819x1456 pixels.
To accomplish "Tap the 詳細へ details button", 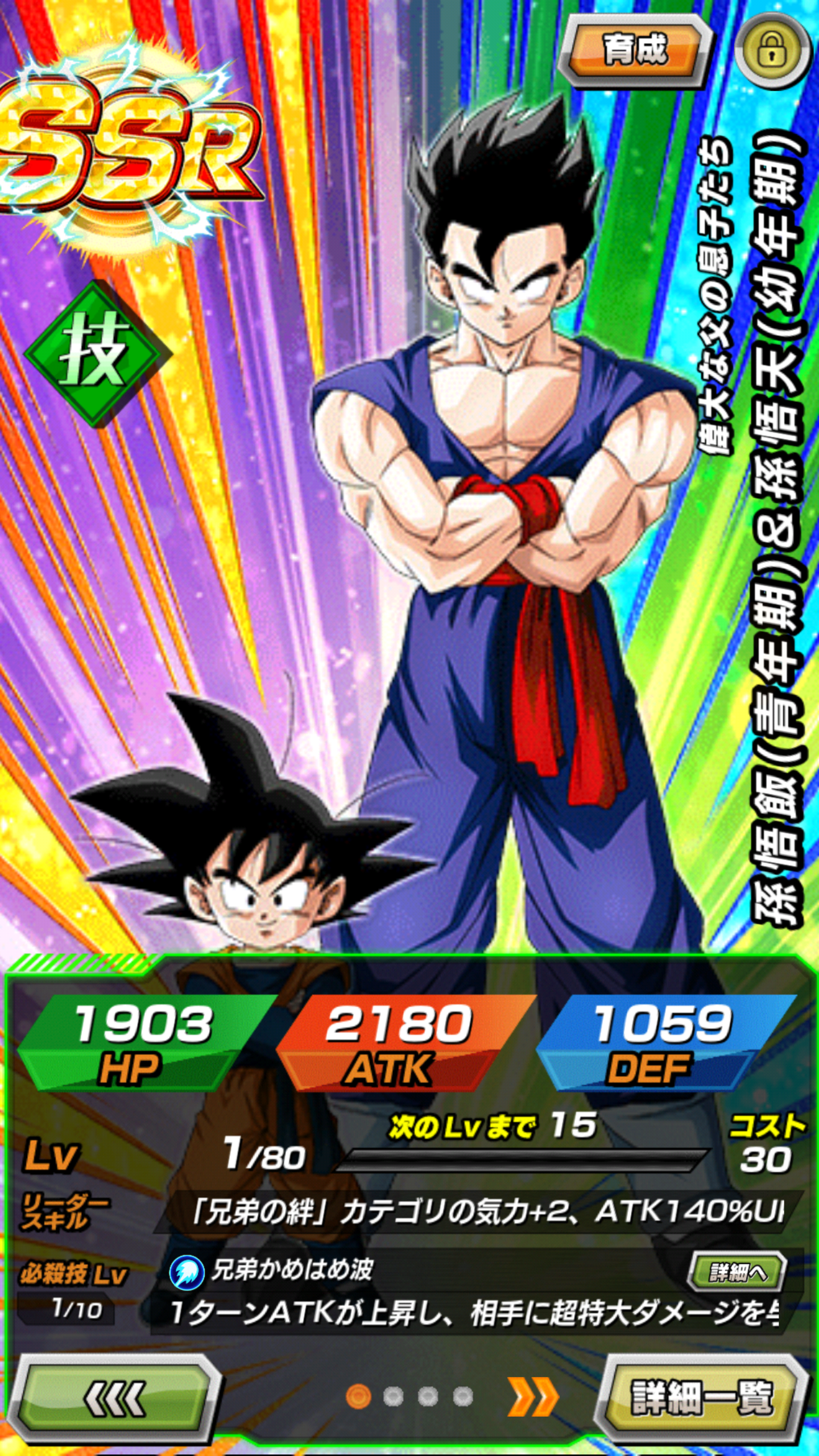I will pos(737,1272).
